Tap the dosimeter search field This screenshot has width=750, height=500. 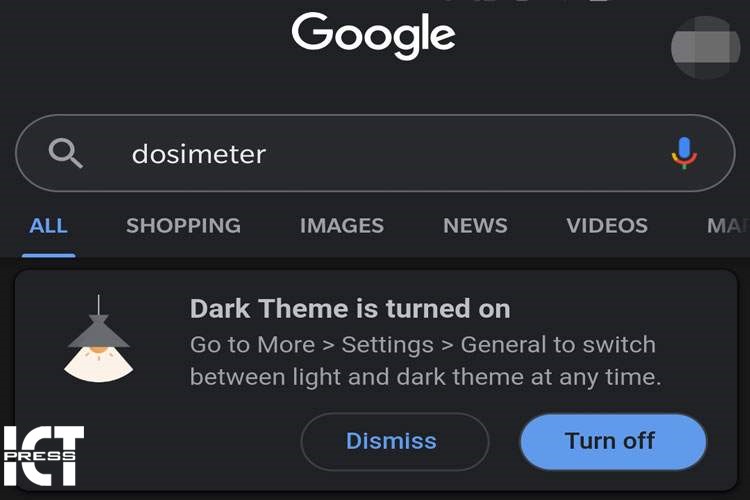pyautogui.click(x=380, y=154)
